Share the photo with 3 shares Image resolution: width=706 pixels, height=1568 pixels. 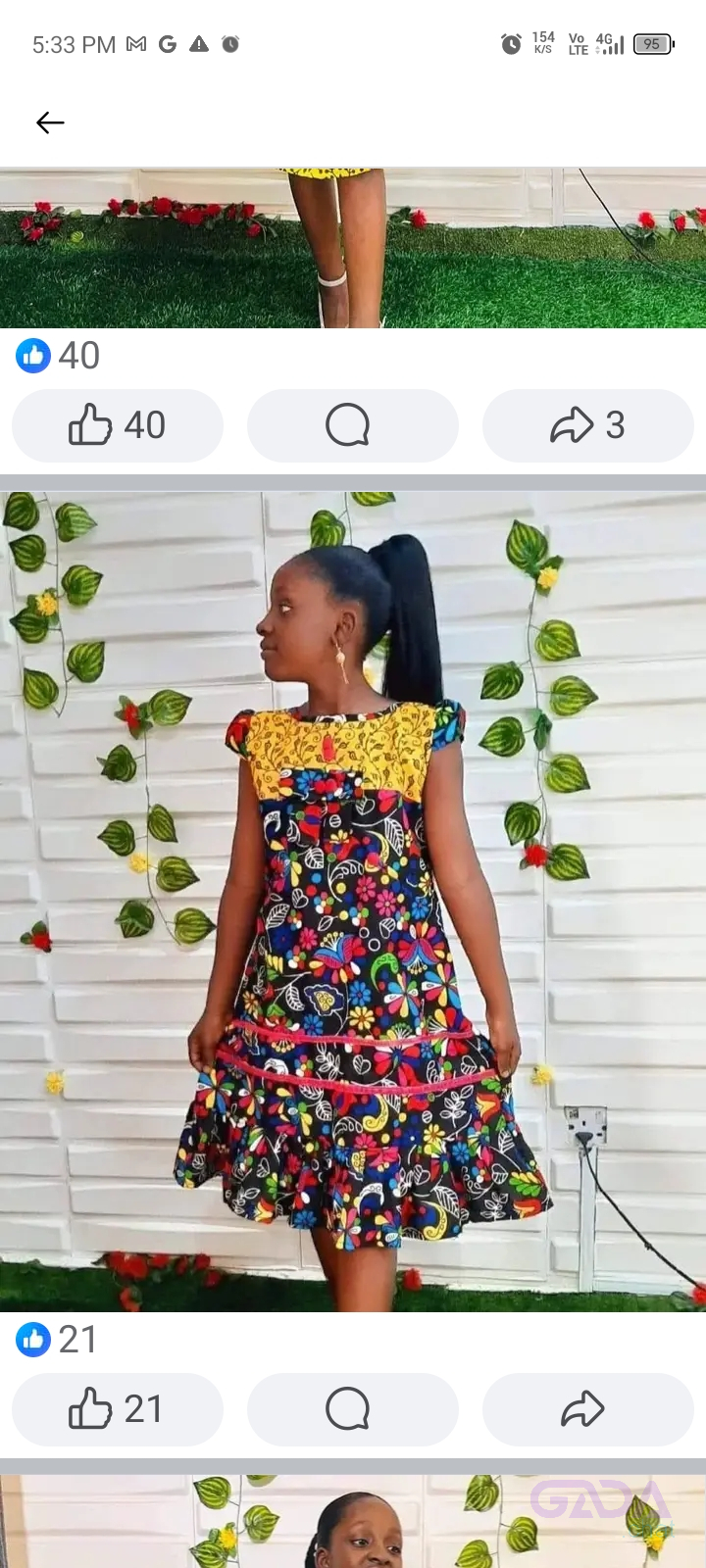[x=588, y=425]
